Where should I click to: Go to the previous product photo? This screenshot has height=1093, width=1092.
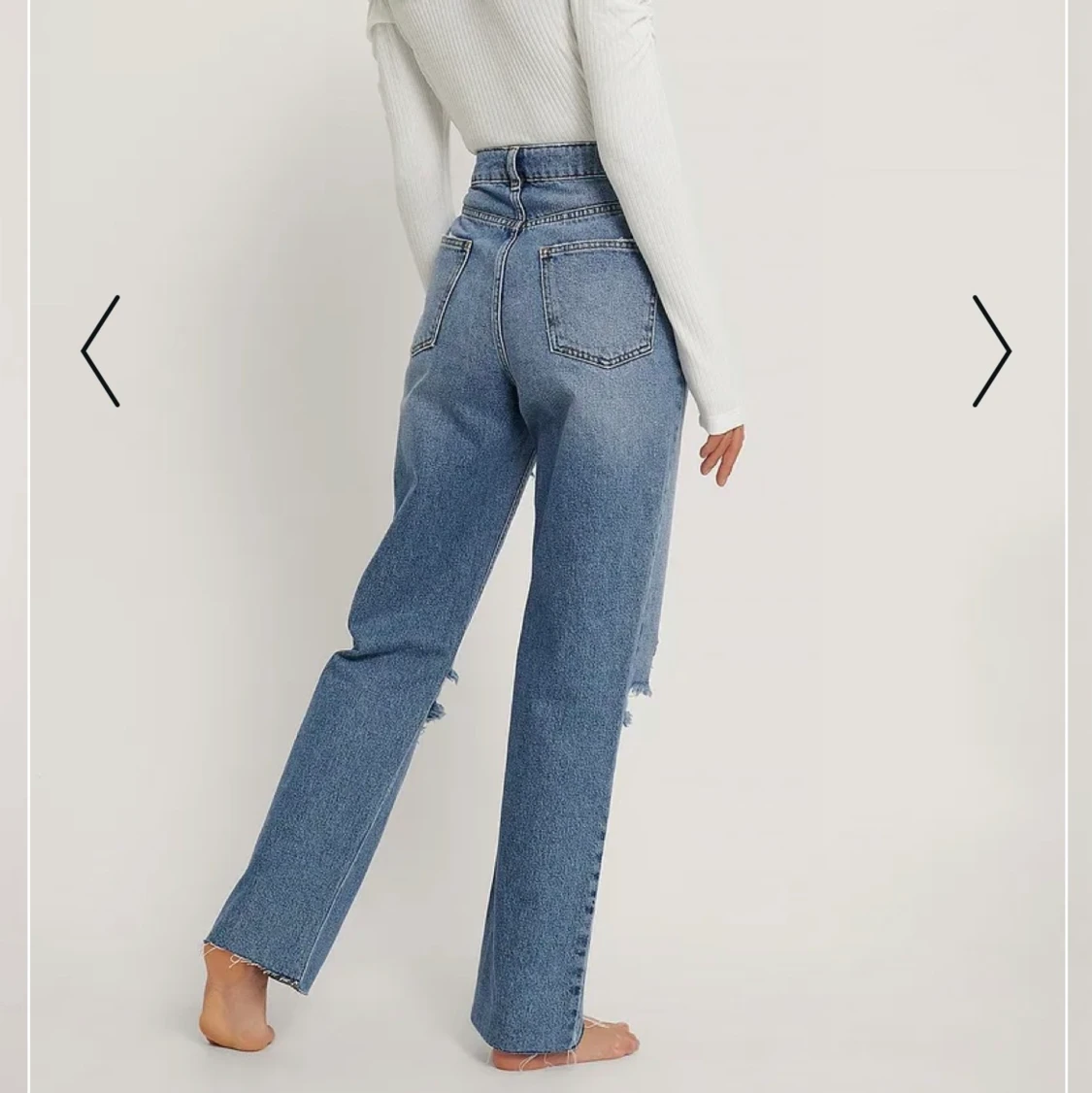tap(100, 351)
